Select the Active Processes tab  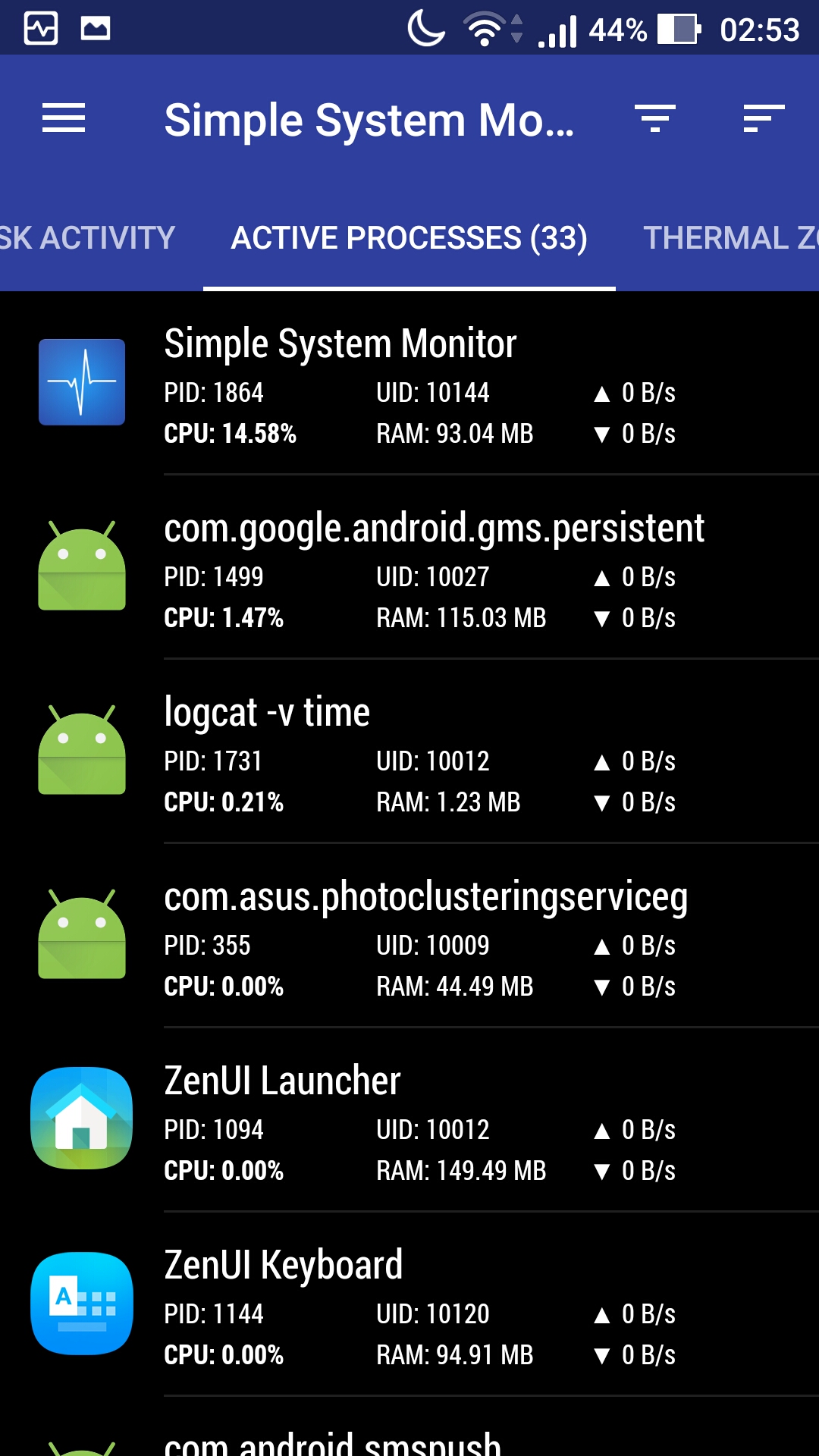click(x=409, y=238)
